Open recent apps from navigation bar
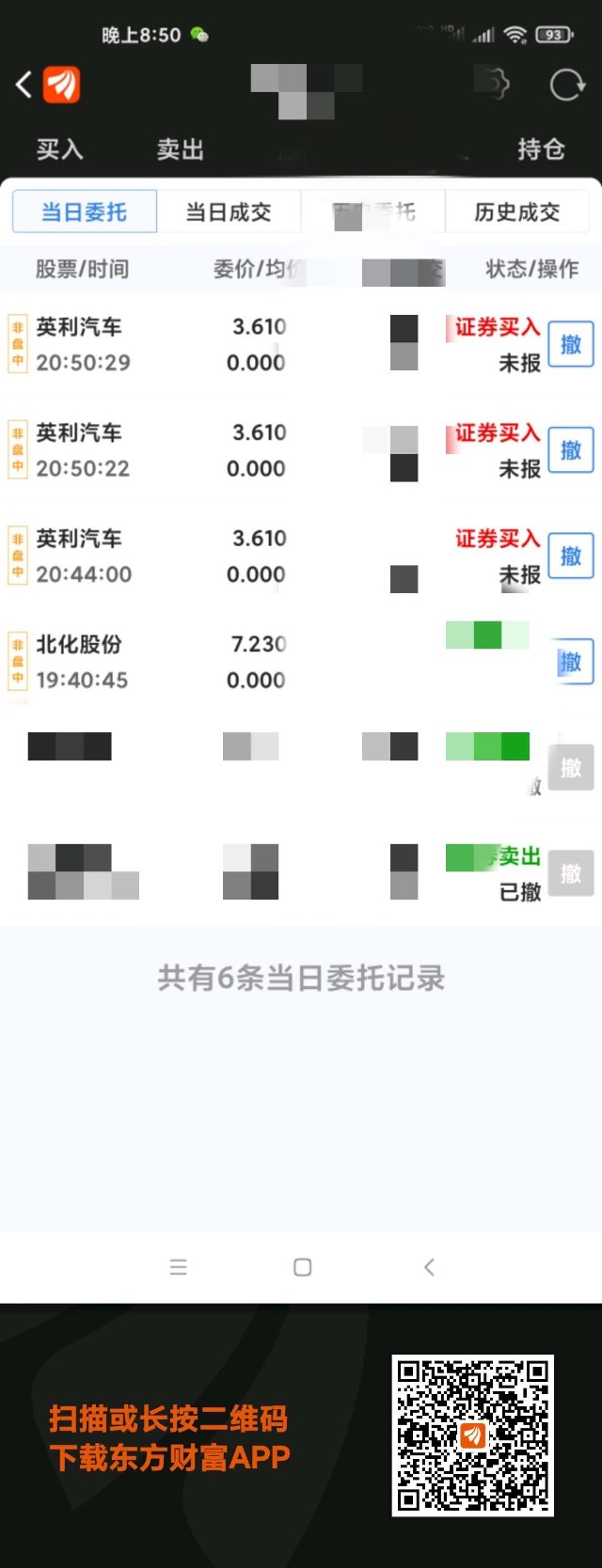The height and width of the screenshot is (1568, 602). click(x=178, y=1267)
